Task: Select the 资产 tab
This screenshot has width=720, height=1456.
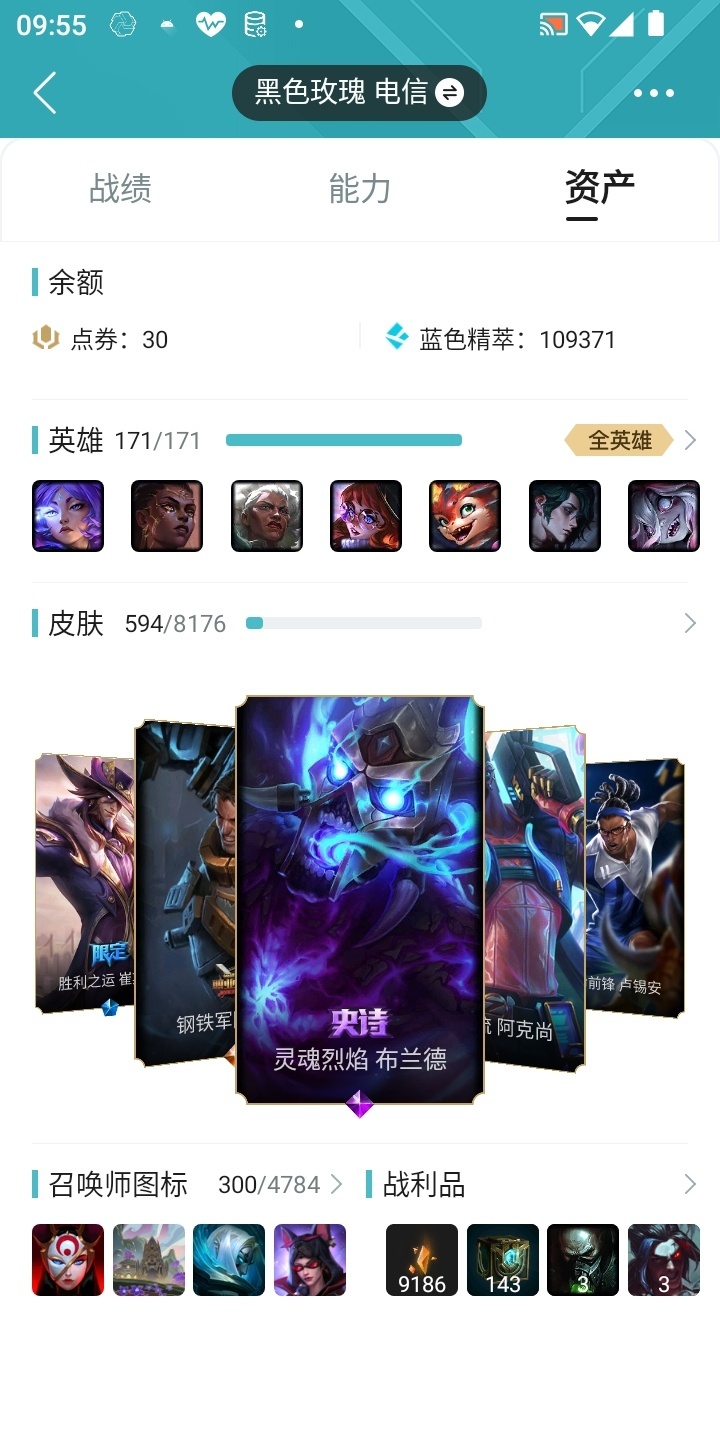Action: coord(599,188)
